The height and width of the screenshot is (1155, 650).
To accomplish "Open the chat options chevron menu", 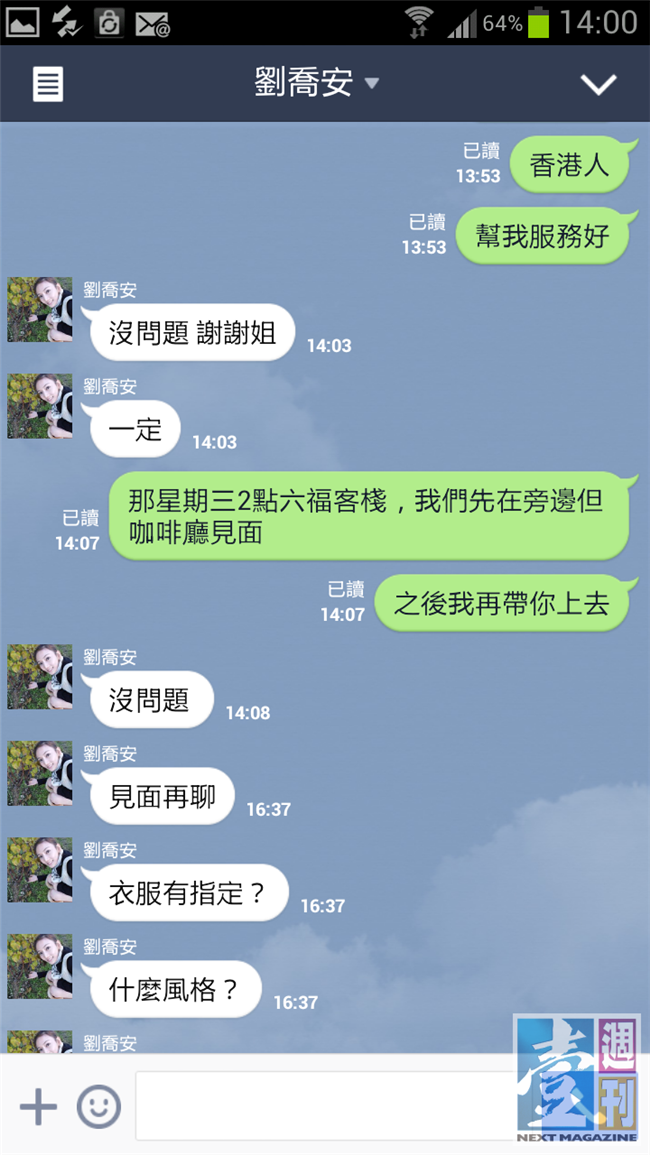I will (598, 84).
